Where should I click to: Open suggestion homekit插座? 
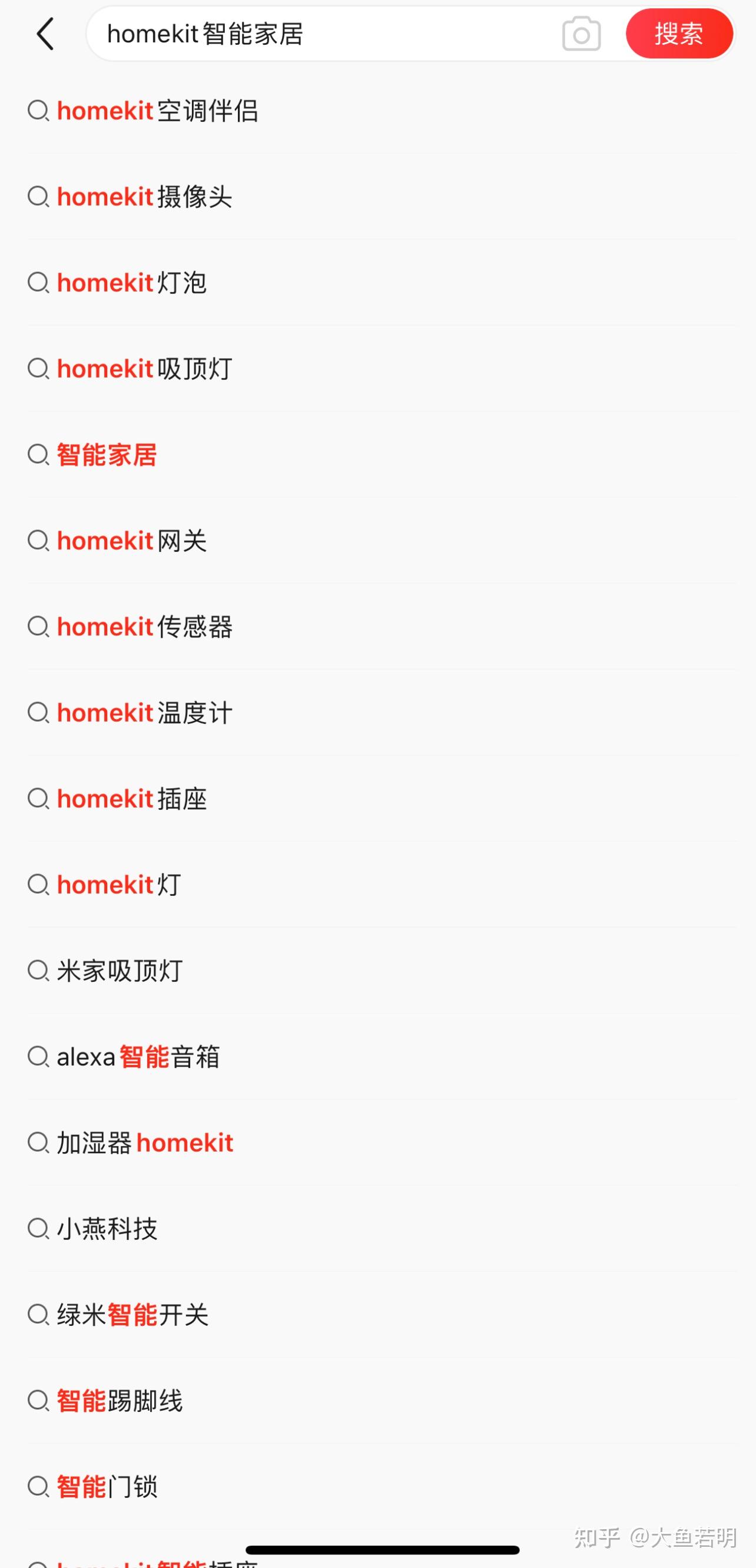coord(132,799)
